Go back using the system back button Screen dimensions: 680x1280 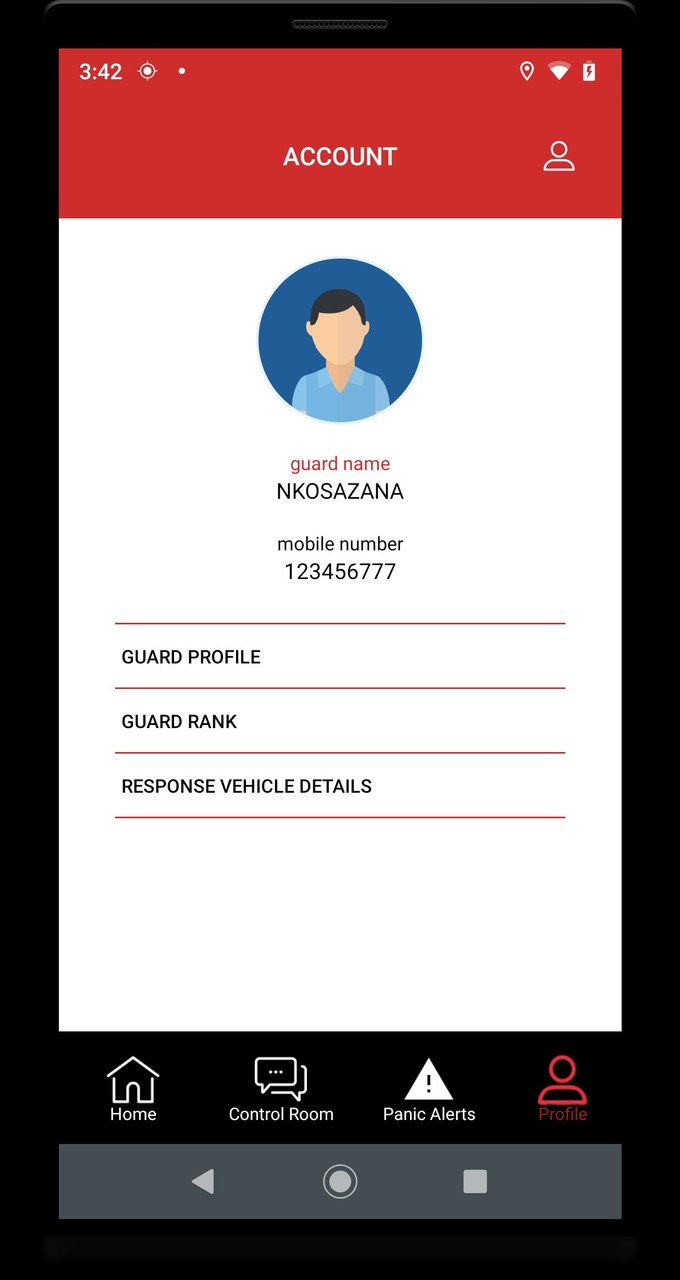click(x=203, y=1181)
